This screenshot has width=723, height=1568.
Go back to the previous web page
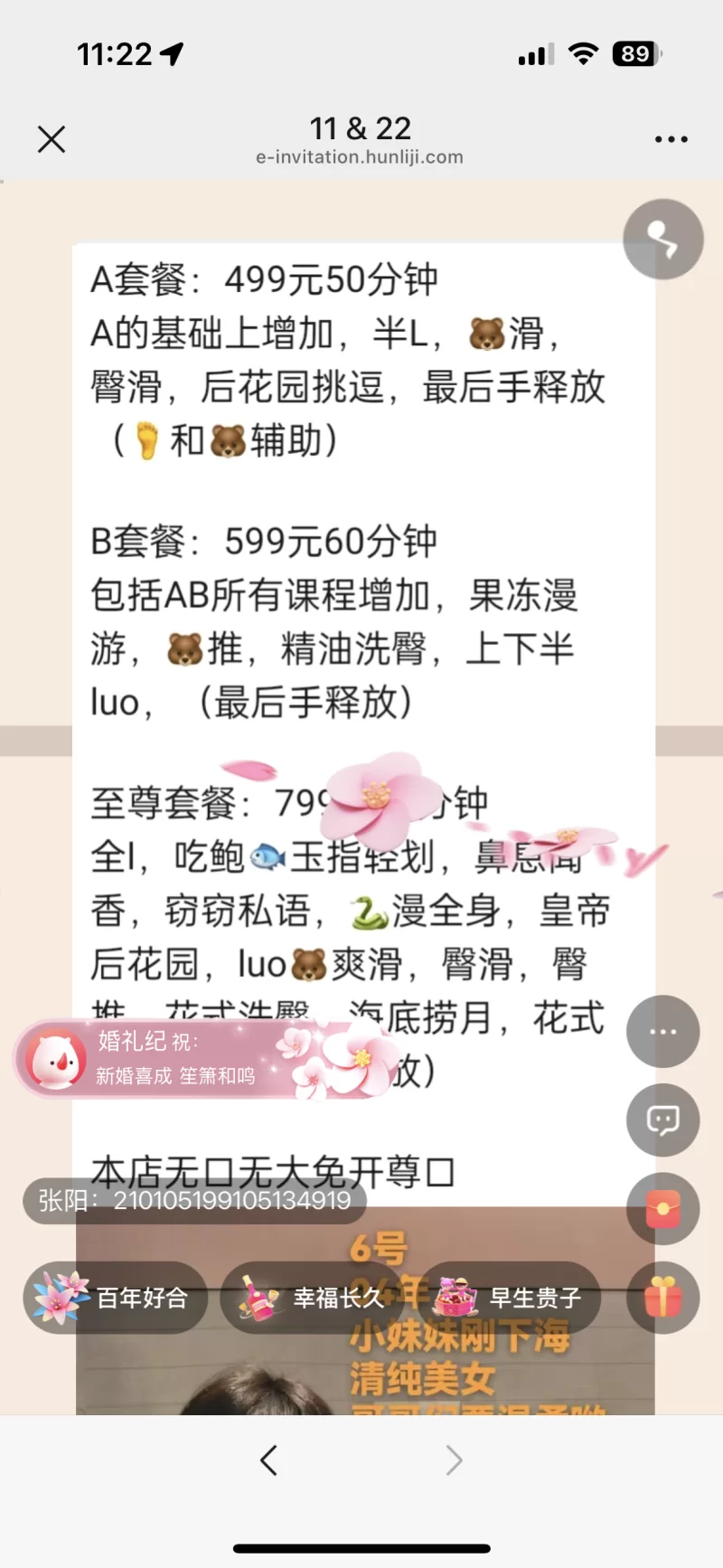[268, 1460]
